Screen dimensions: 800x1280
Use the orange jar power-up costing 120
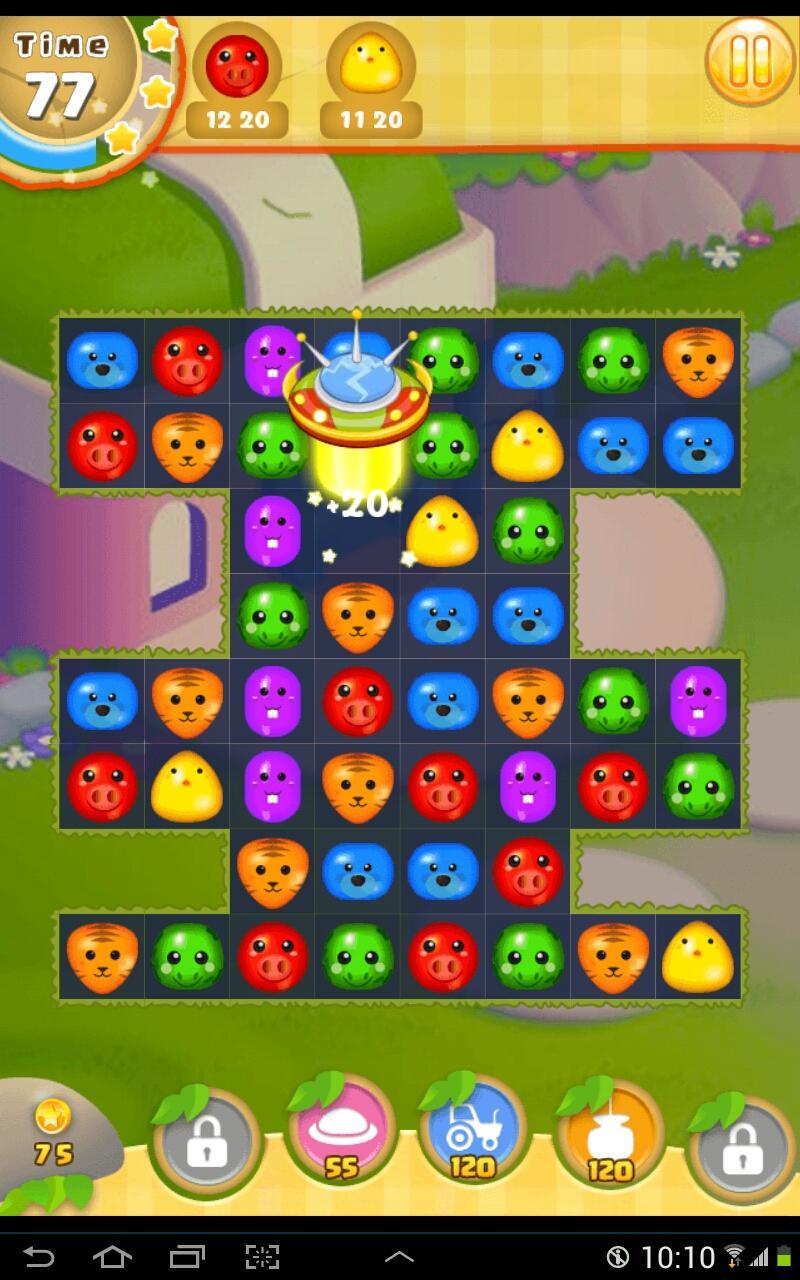[609, 1135]
